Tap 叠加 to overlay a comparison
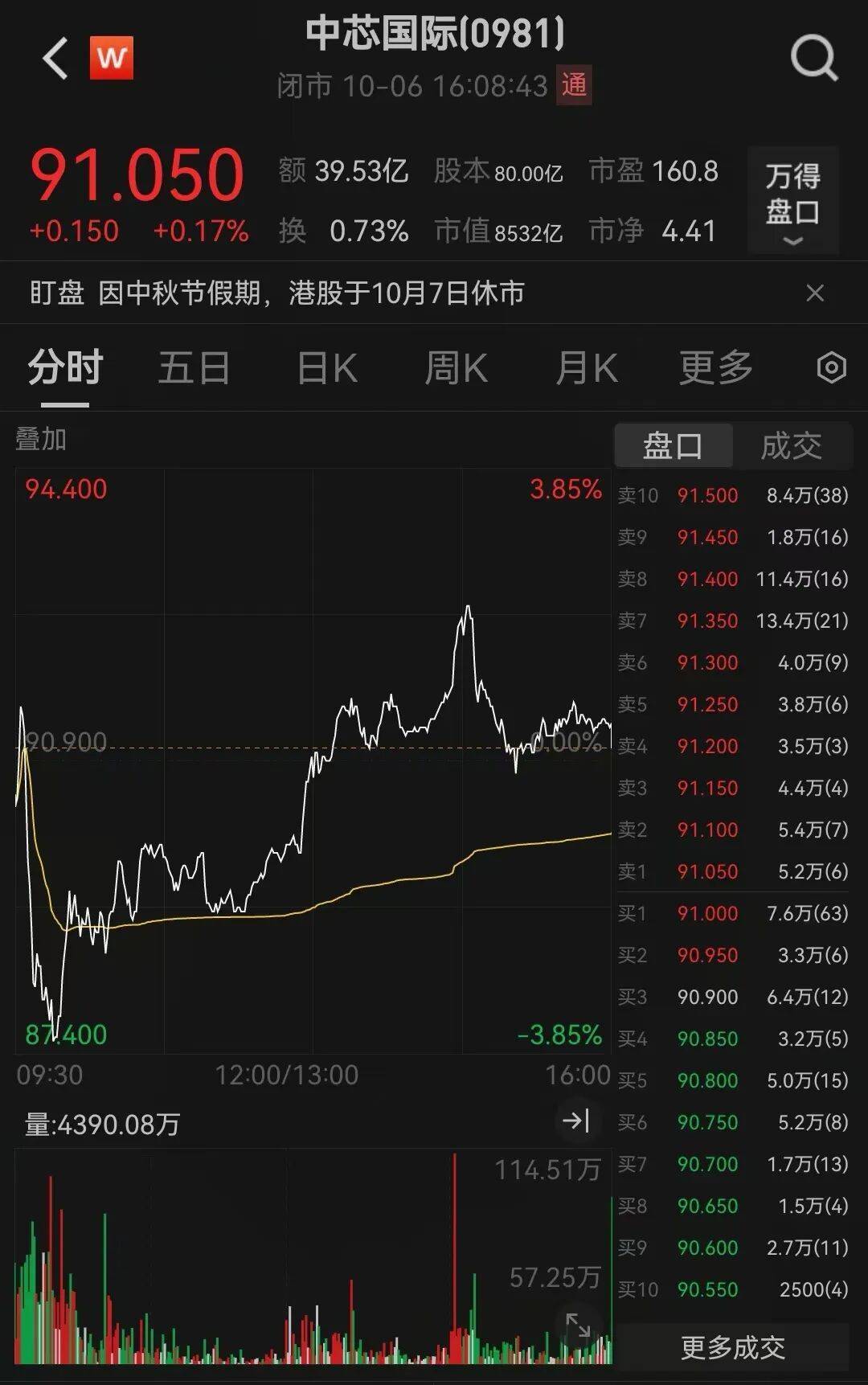This screenshot has width=868, height=1385. 41,440
